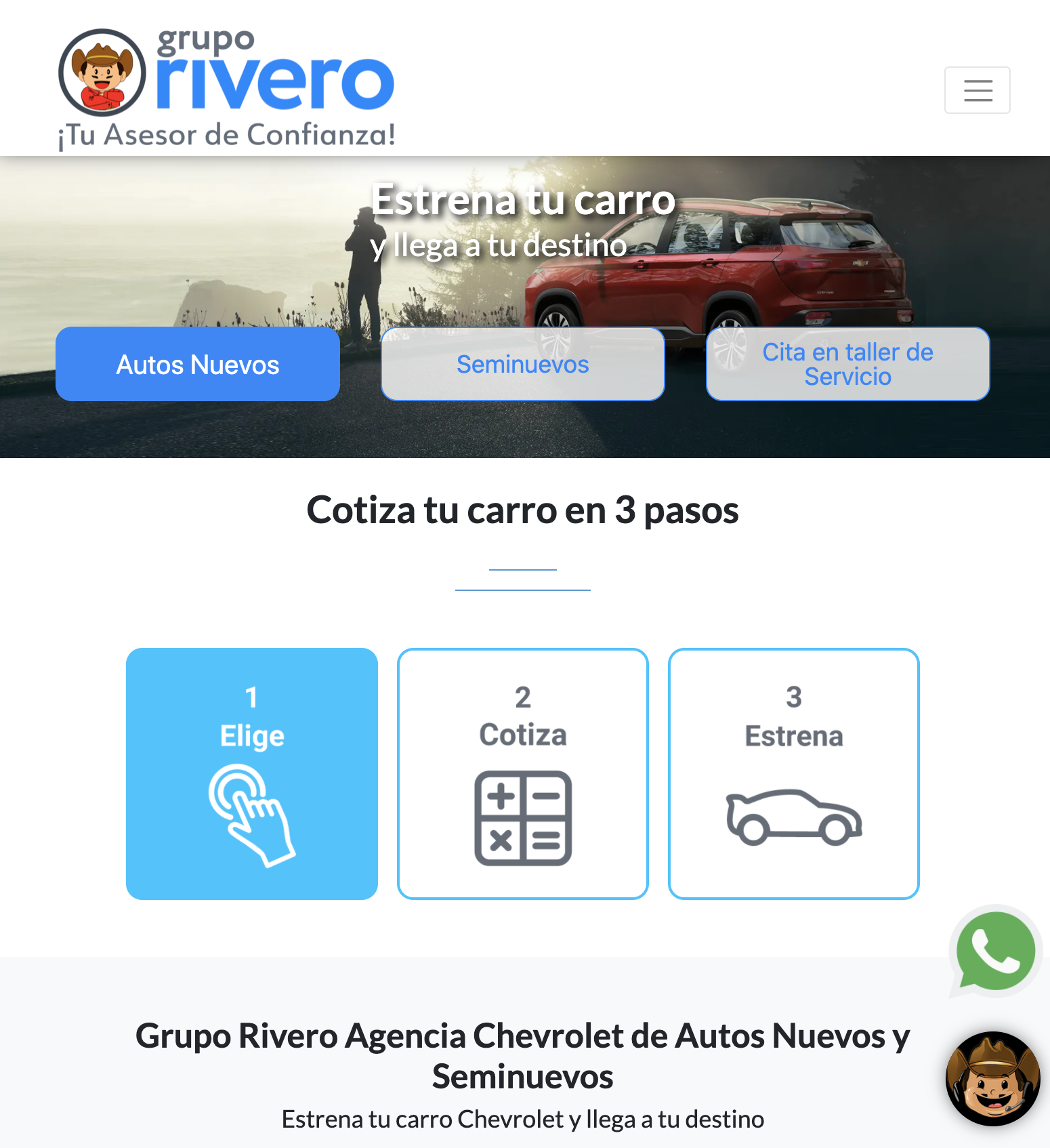The image size is (1050, 1148).
Task: Open the cowboy assistant chat bubble
Action: [x=992, y=1078]
